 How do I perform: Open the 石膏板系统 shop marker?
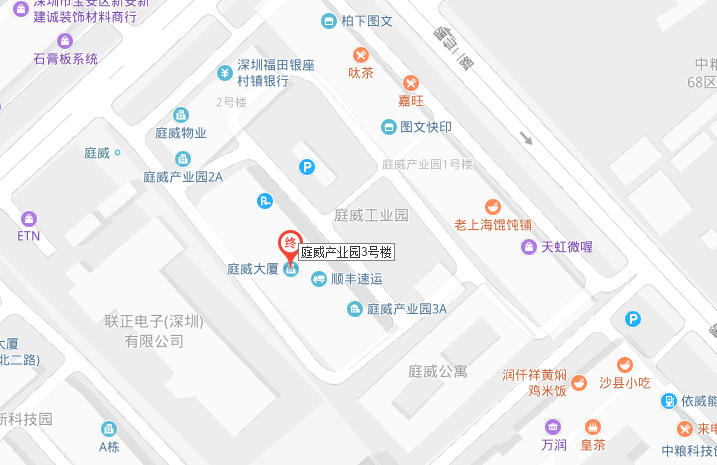pos(65,41)
